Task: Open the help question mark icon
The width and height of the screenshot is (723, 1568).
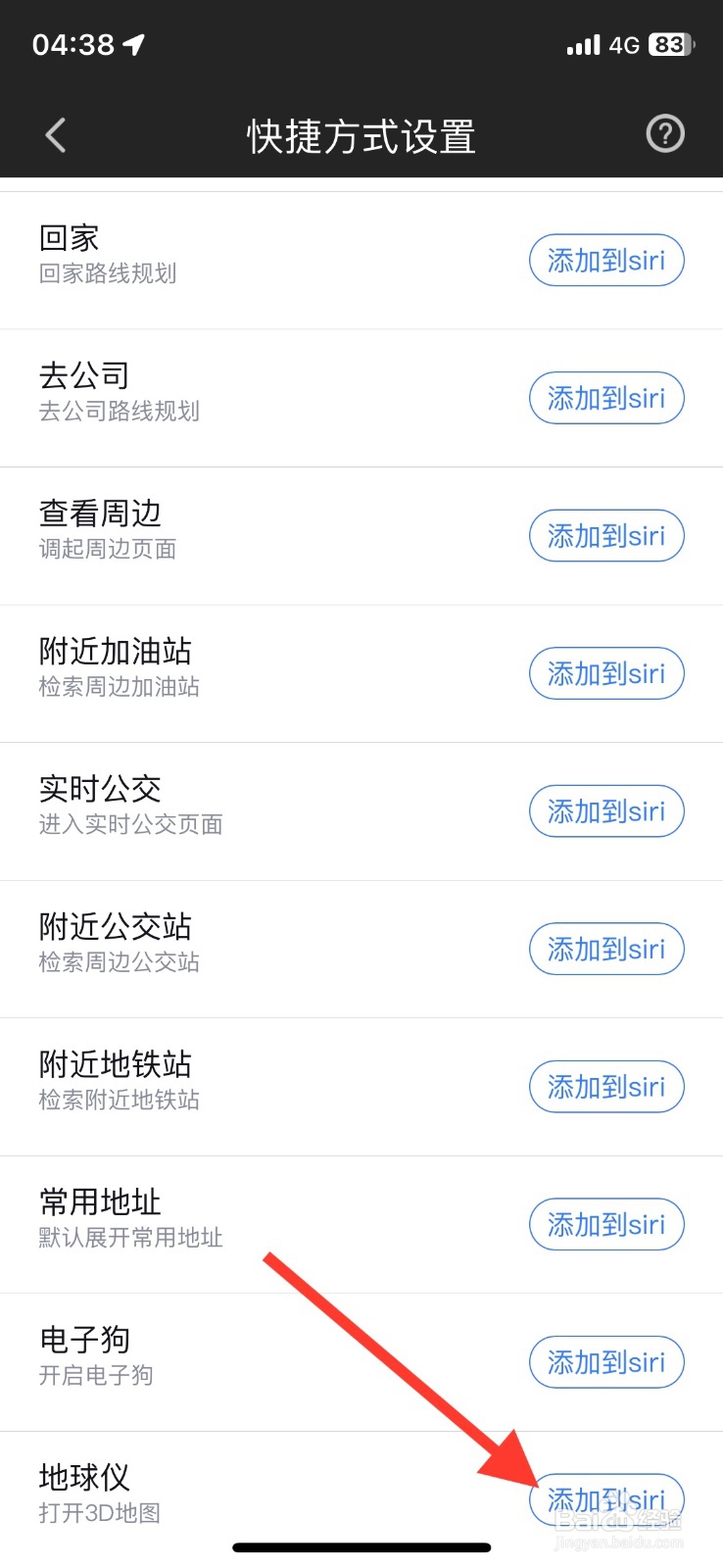Action: 665,133
